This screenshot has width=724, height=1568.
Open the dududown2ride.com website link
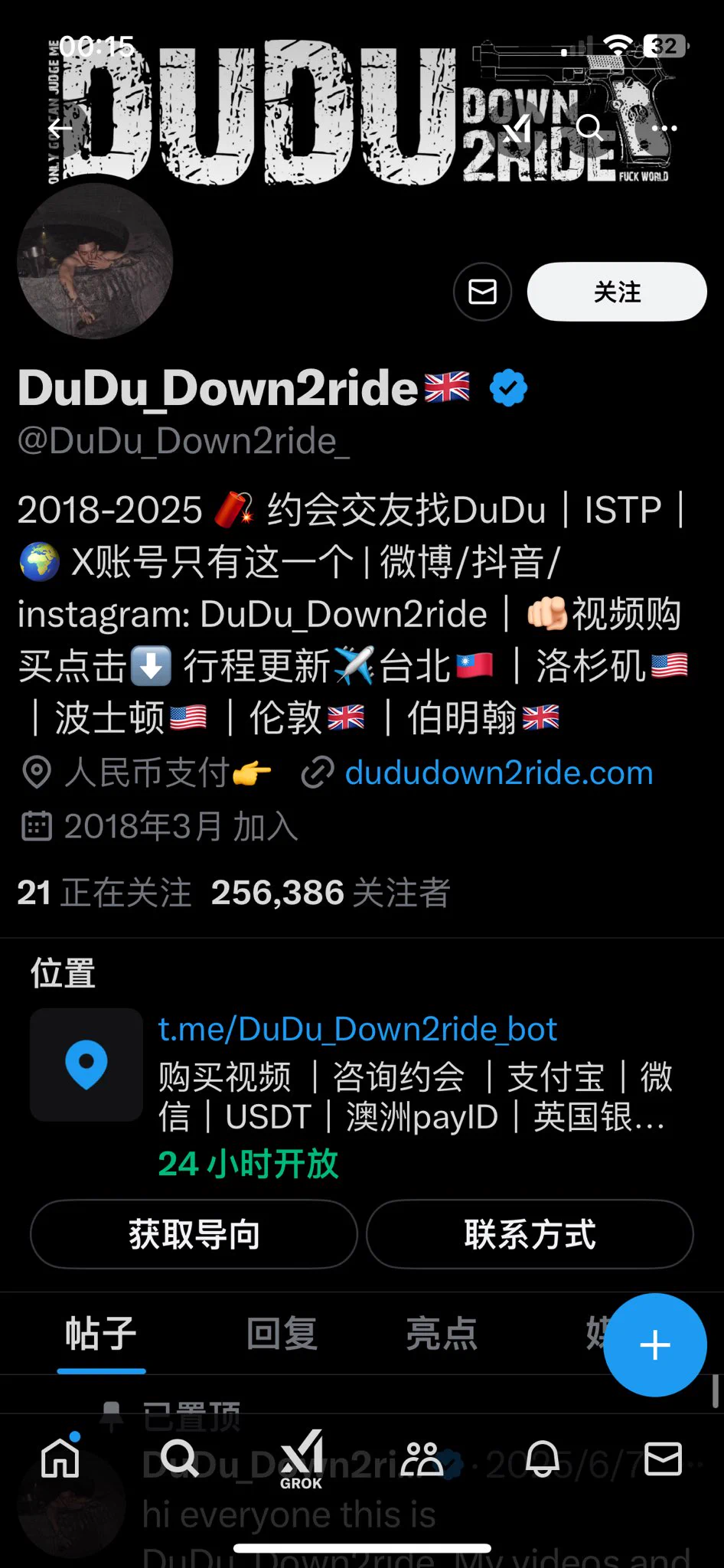tap(498, 773)
